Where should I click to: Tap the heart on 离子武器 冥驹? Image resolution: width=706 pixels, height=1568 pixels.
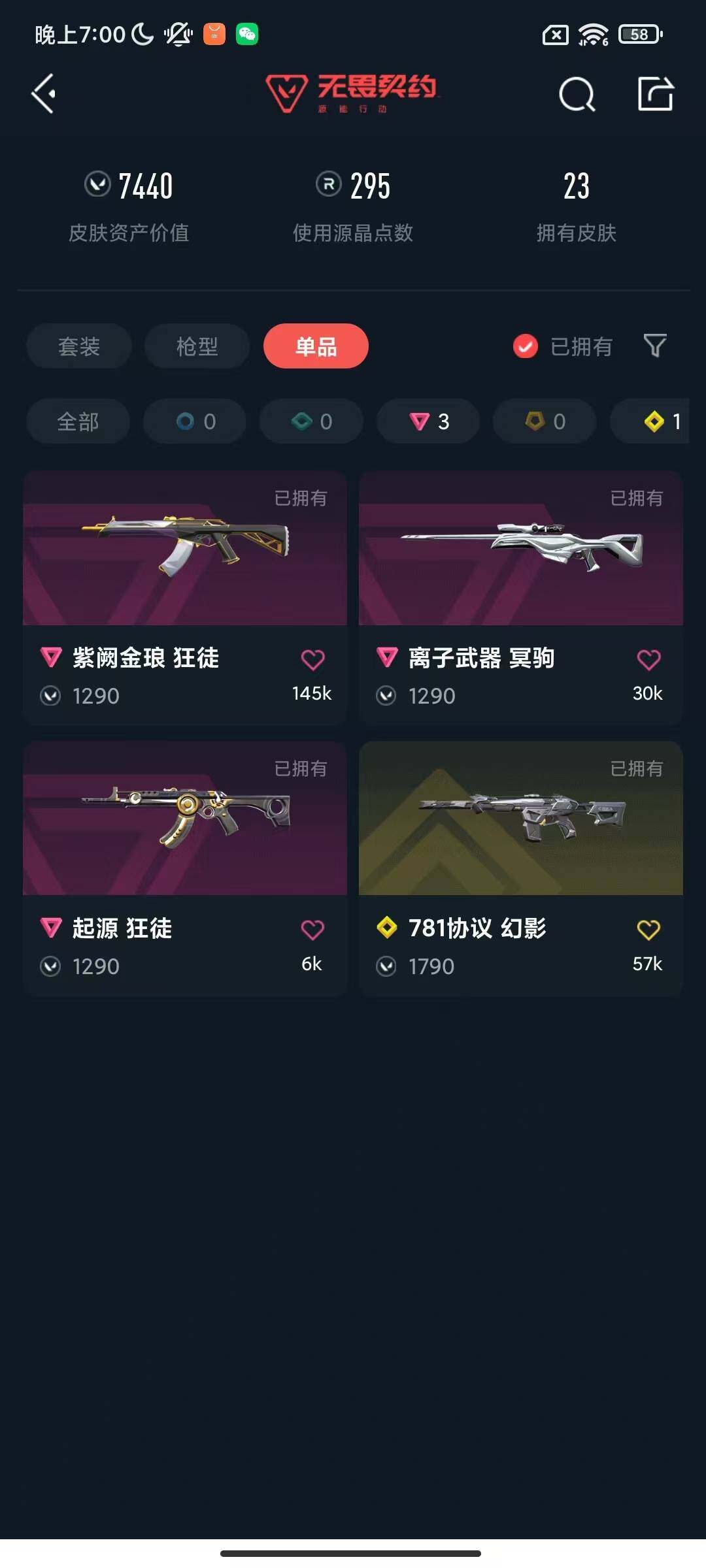(x=647, y=660)
